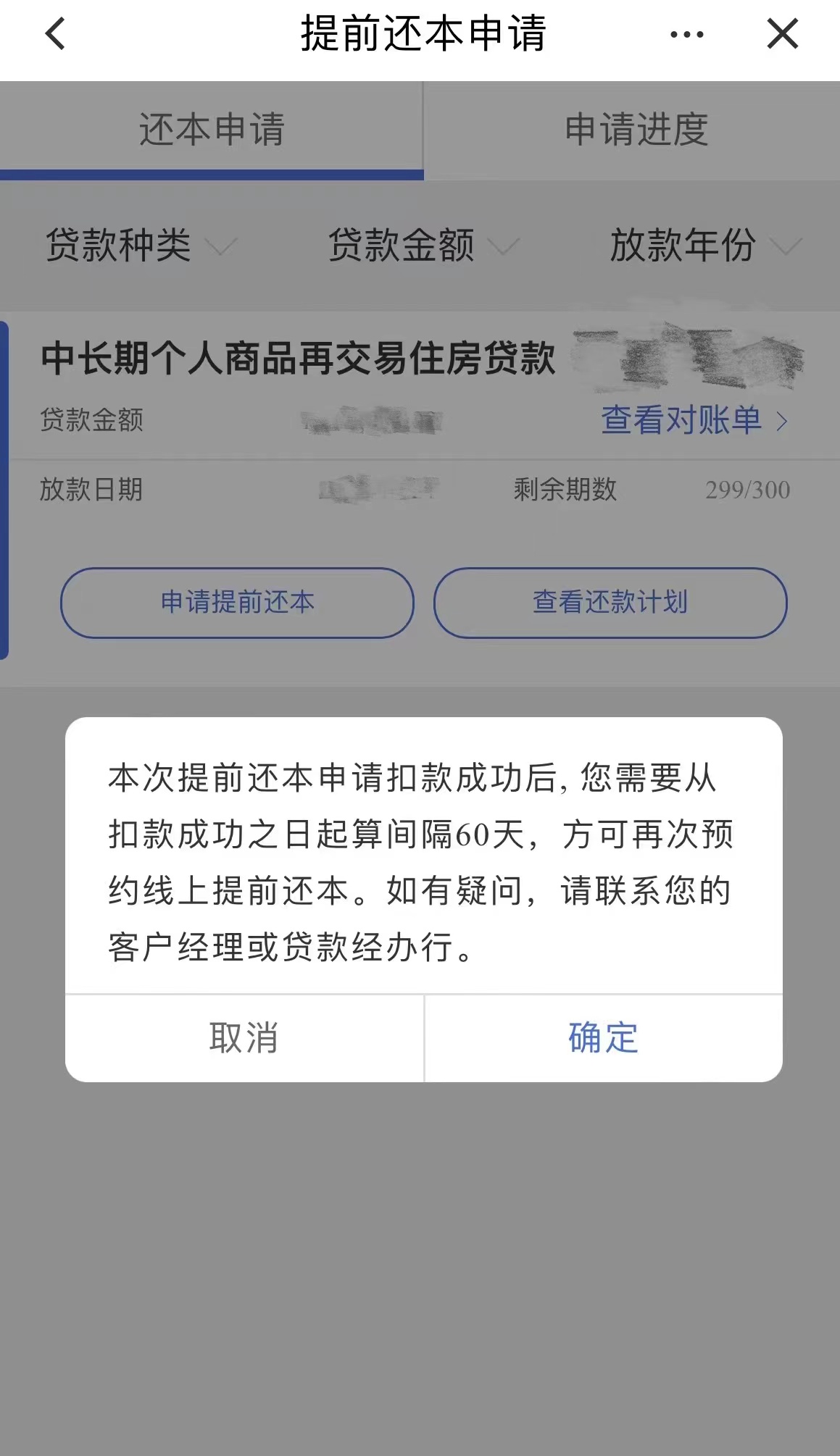Click the 剩余期数 299/300 value
The width and height of the screenshot is (840, 1456).
click(747, 491)
